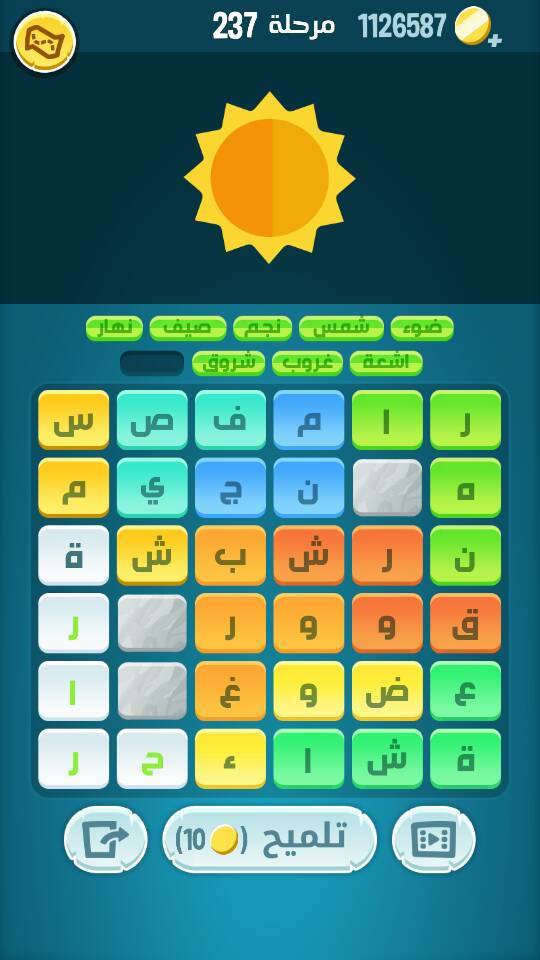Select the white ا letter tile
The height and width of the screenshot is (960, 540).
[x=73, y=691]
